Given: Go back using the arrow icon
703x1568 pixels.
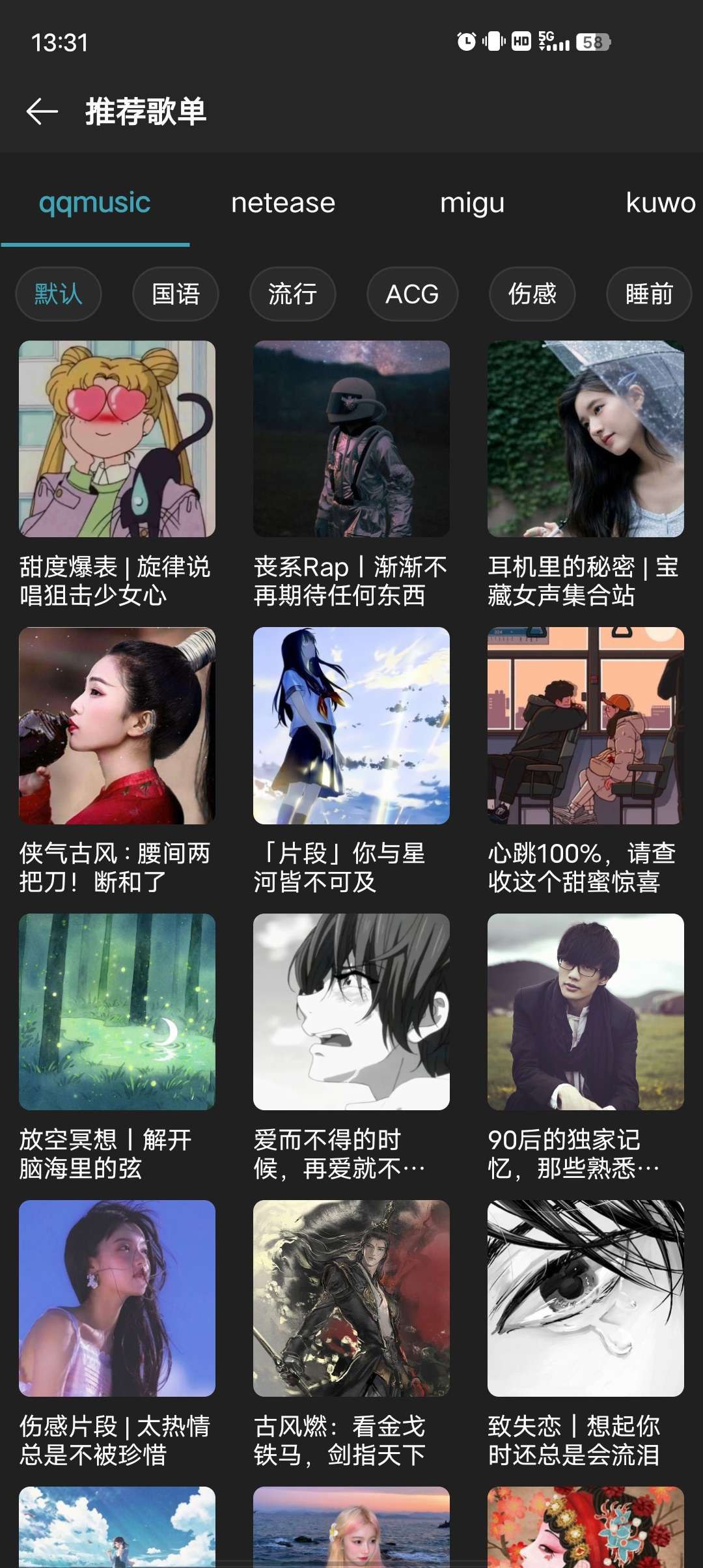Looking at the screenshot, I should point(42,112).
